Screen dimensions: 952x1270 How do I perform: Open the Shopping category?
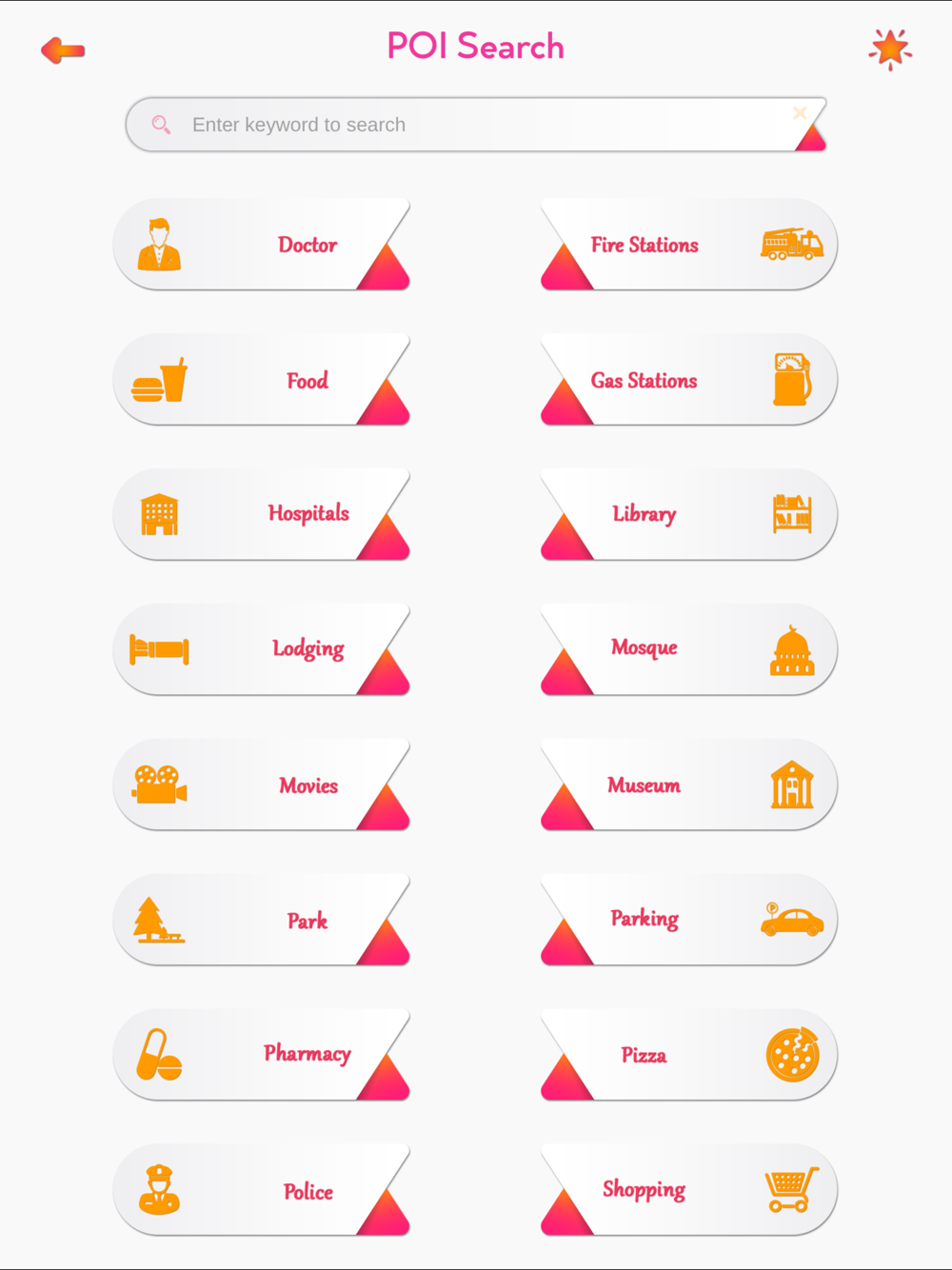click(689, 1191)
